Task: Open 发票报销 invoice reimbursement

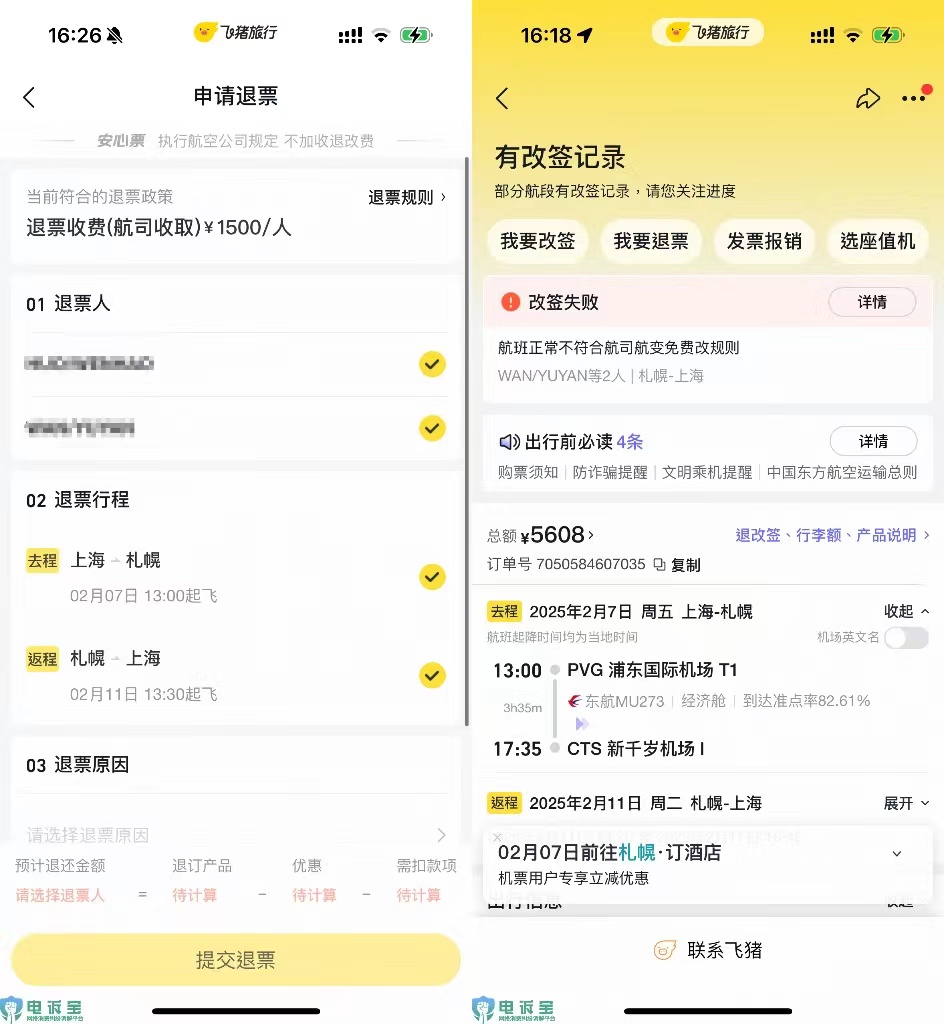Action: [764, 241]
